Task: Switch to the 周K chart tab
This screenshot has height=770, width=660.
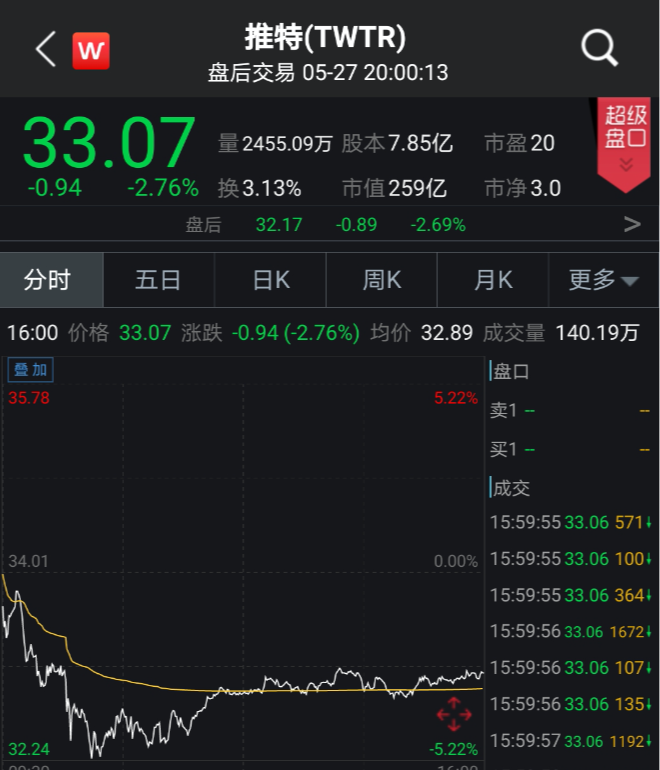Action: 381,280
